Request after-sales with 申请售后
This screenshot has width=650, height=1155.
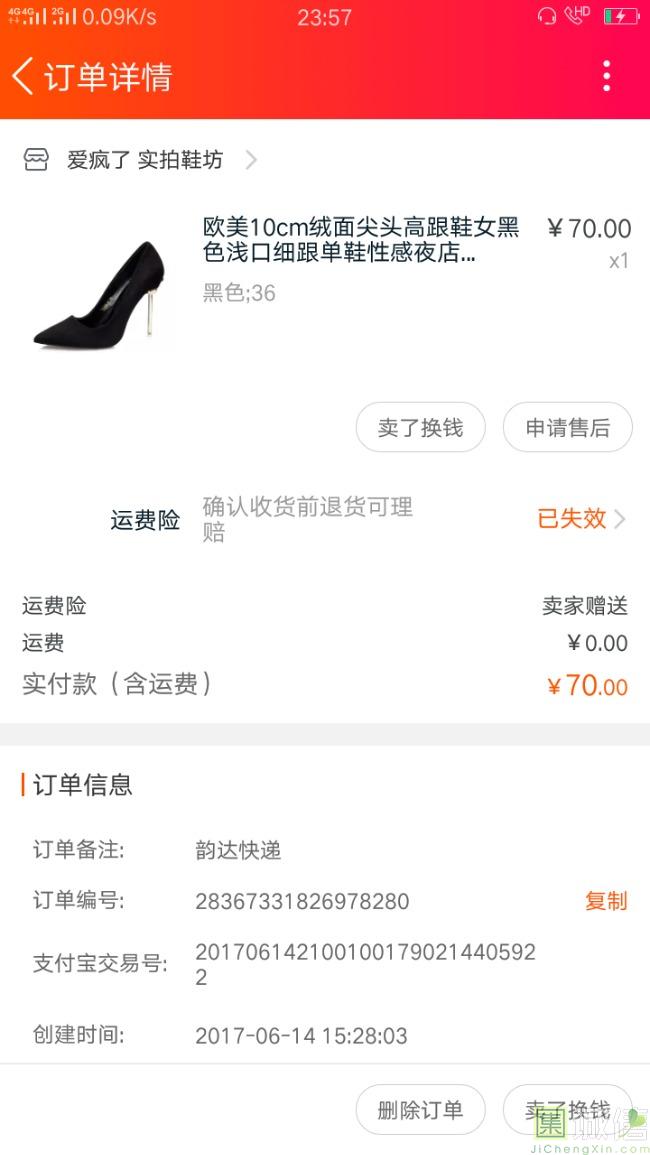pyautogui.click(x=567, y=428)
